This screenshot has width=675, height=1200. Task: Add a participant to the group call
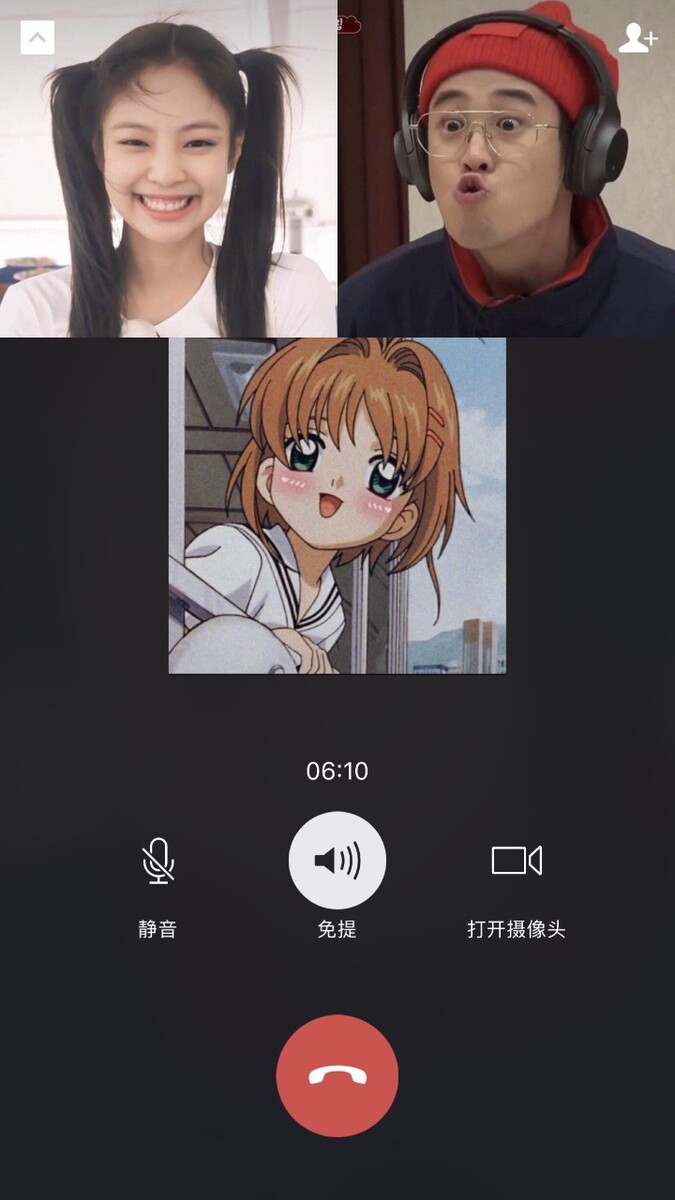tap(637, 38)
